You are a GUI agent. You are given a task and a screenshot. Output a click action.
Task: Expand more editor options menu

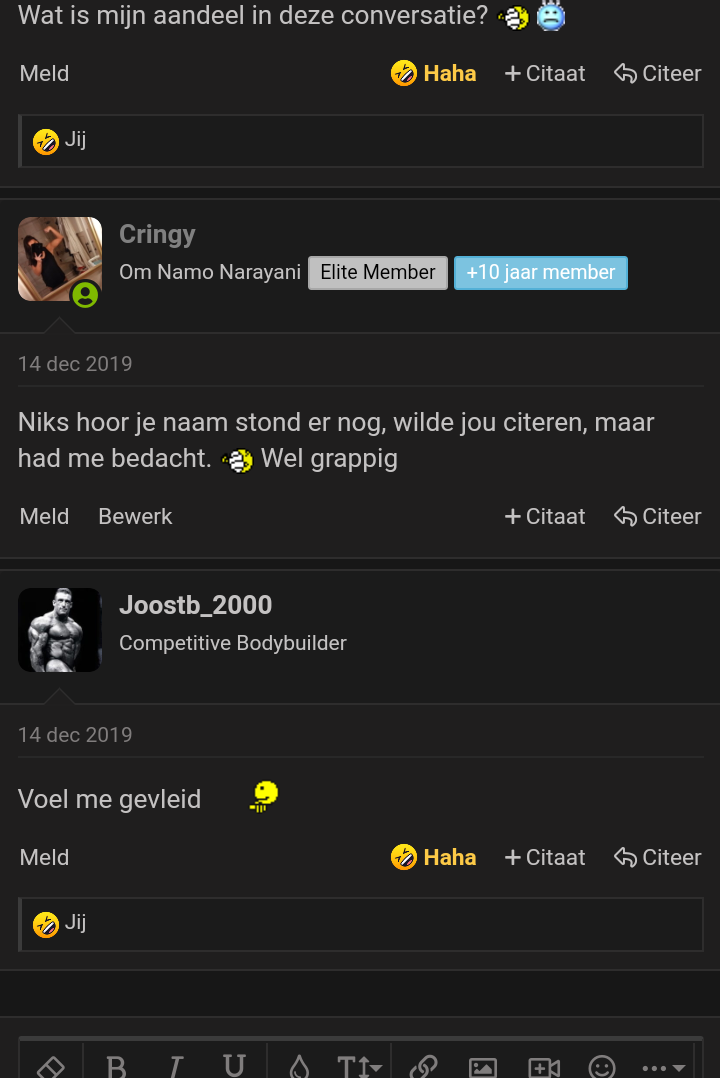pos(663,1067)
